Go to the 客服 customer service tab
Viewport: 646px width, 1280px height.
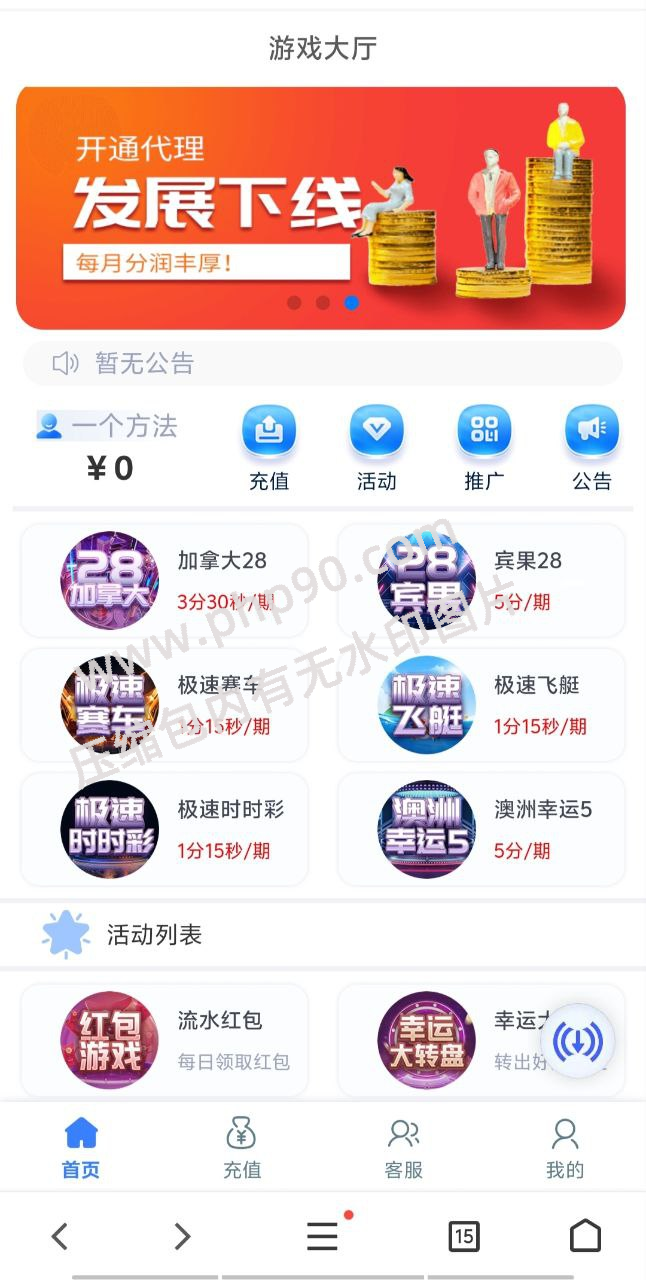point(404,1148)
